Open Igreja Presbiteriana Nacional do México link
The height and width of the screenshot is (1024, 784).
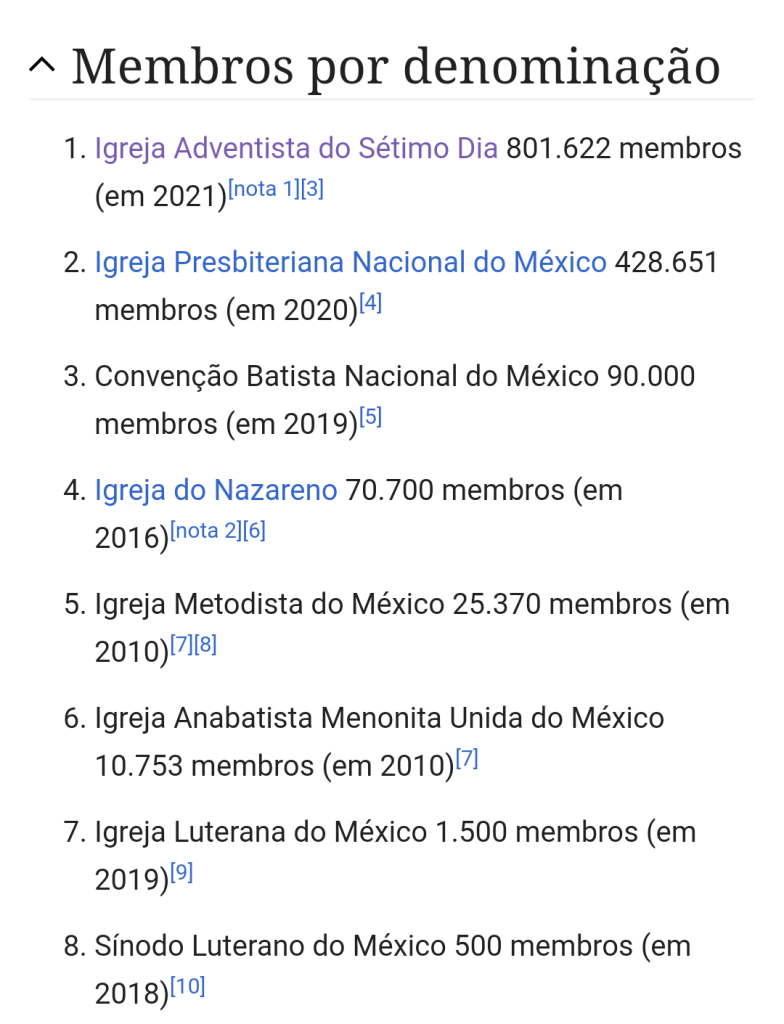(x=350, y=263)
